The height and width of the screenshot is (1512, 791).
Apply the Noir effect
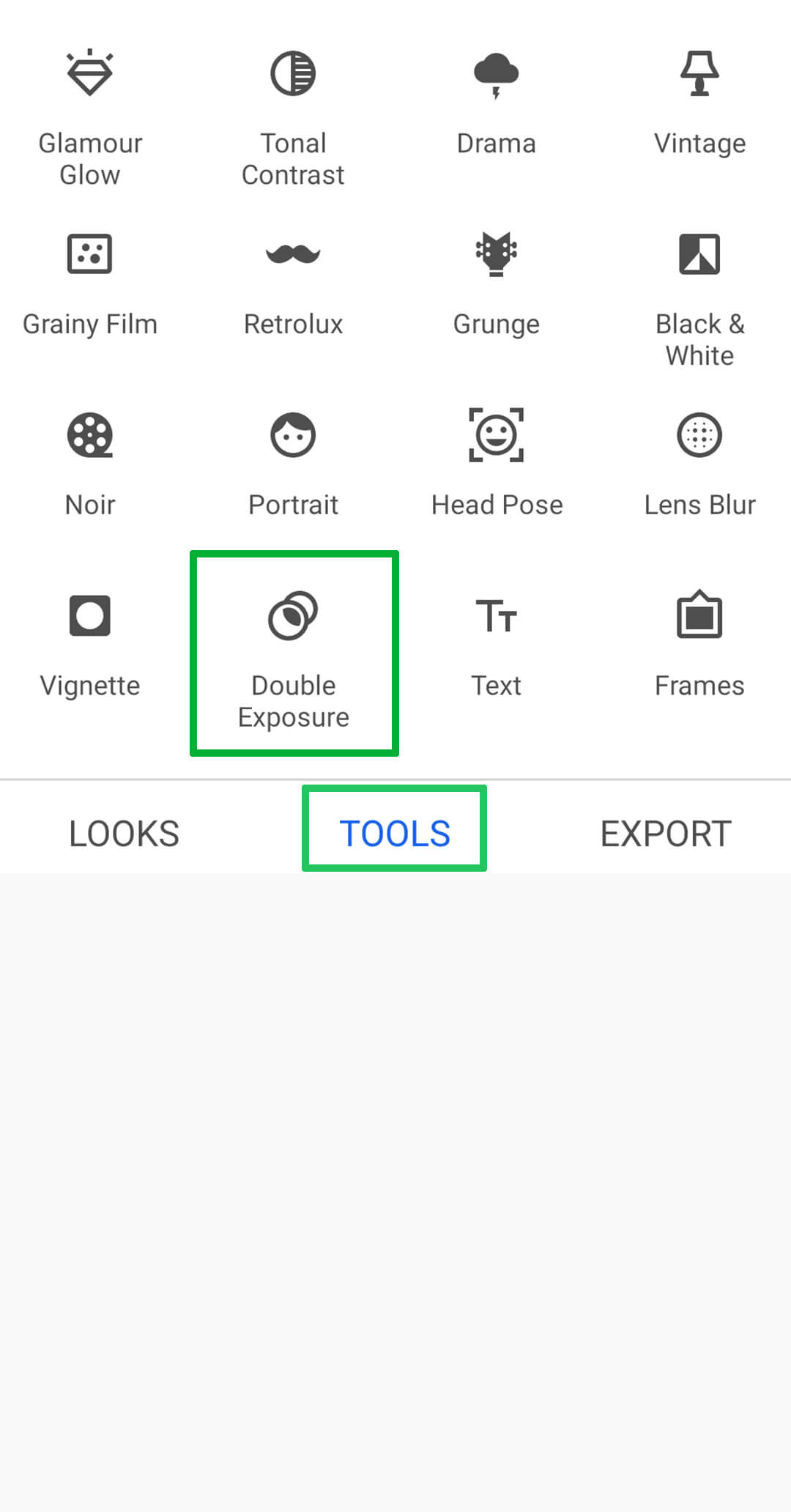[90, 465]
